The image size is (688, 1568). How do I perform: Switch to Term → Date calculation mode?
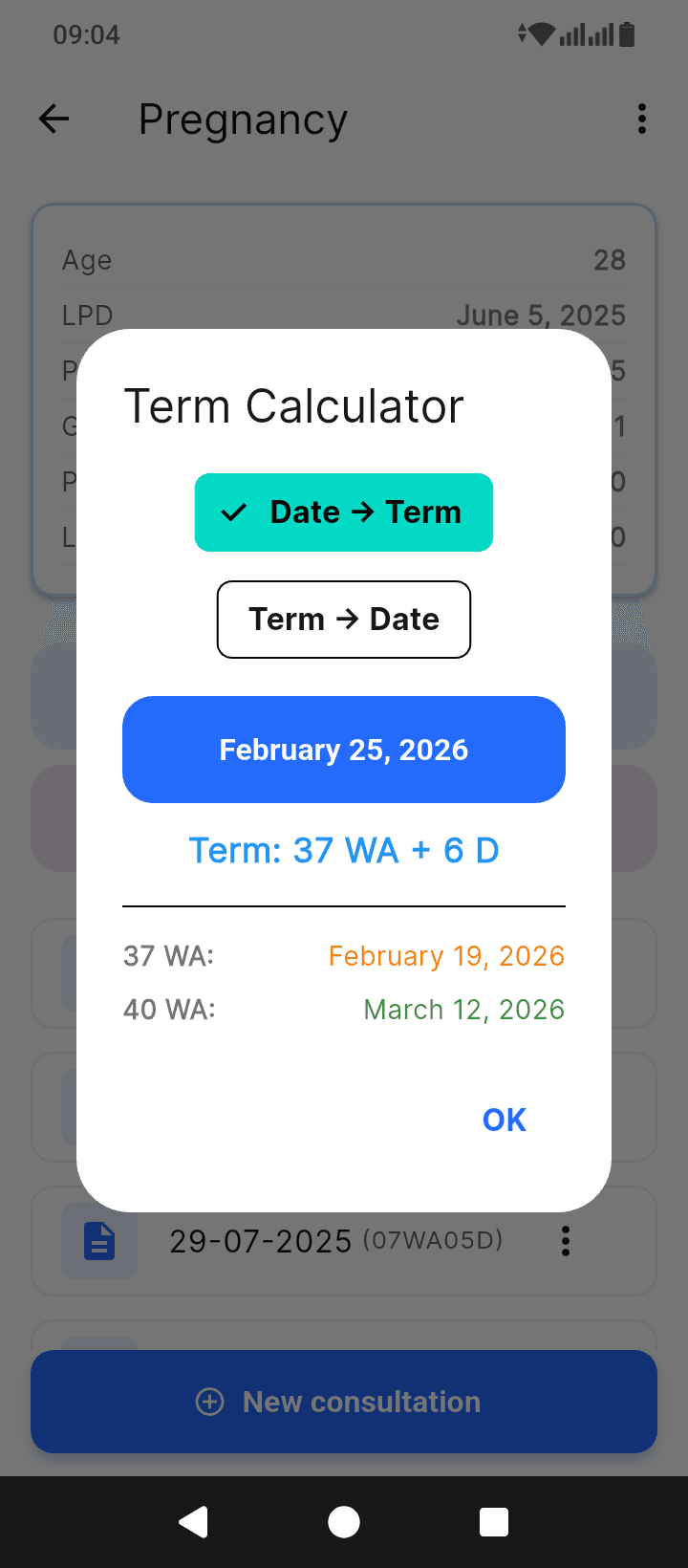pyautogui.click(x=344, y=620)
